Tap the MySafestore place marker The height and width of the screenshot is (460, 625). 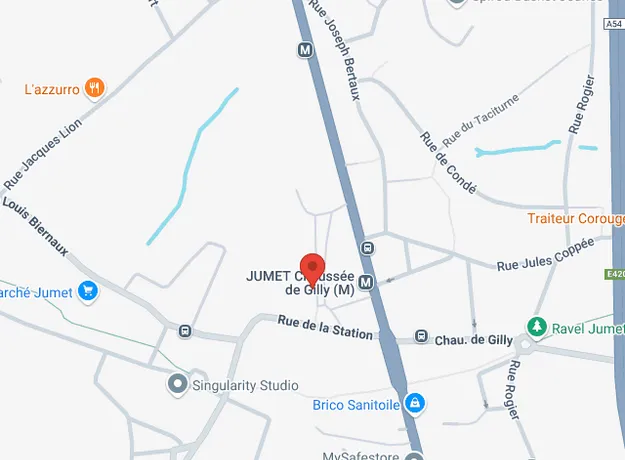click(x=417, y=456)
